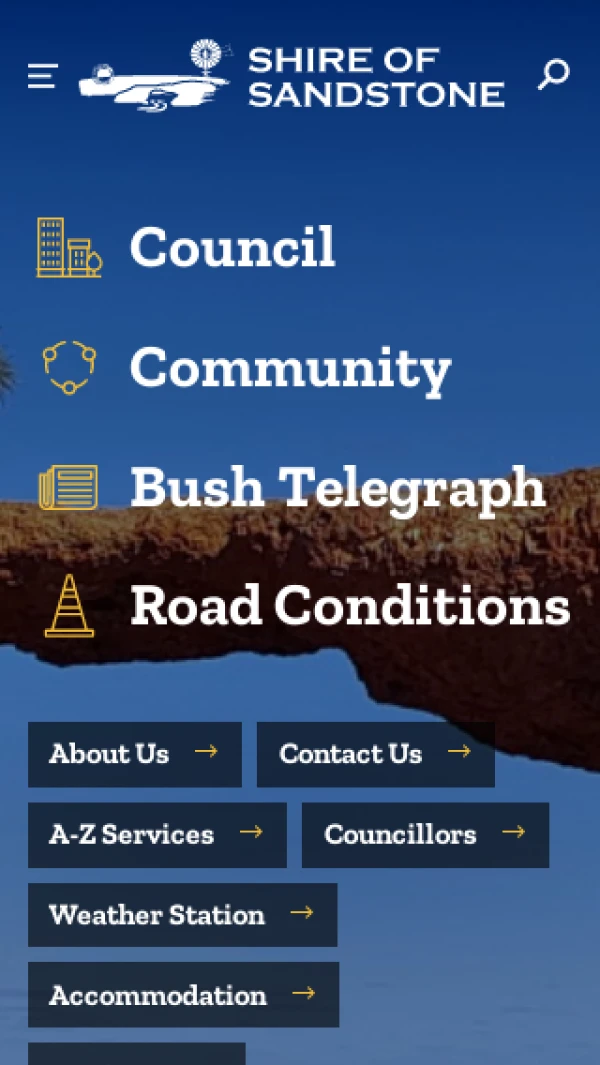Tap the About Us button
This screenshot has height=1065, width=600.
(x=134, y=754)
